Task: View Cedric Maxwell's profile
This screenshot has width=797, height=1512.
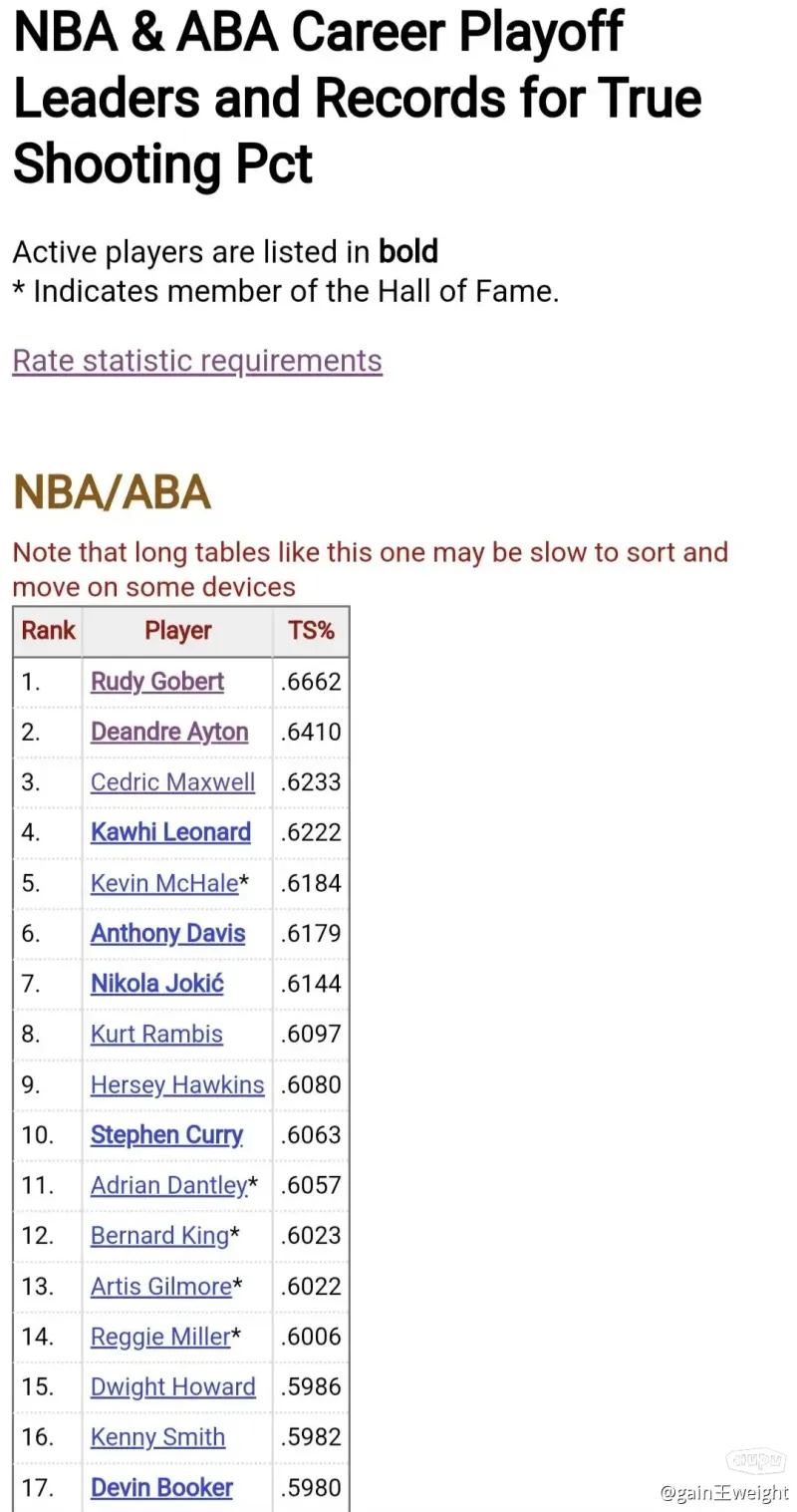Action: pos(172,782)
